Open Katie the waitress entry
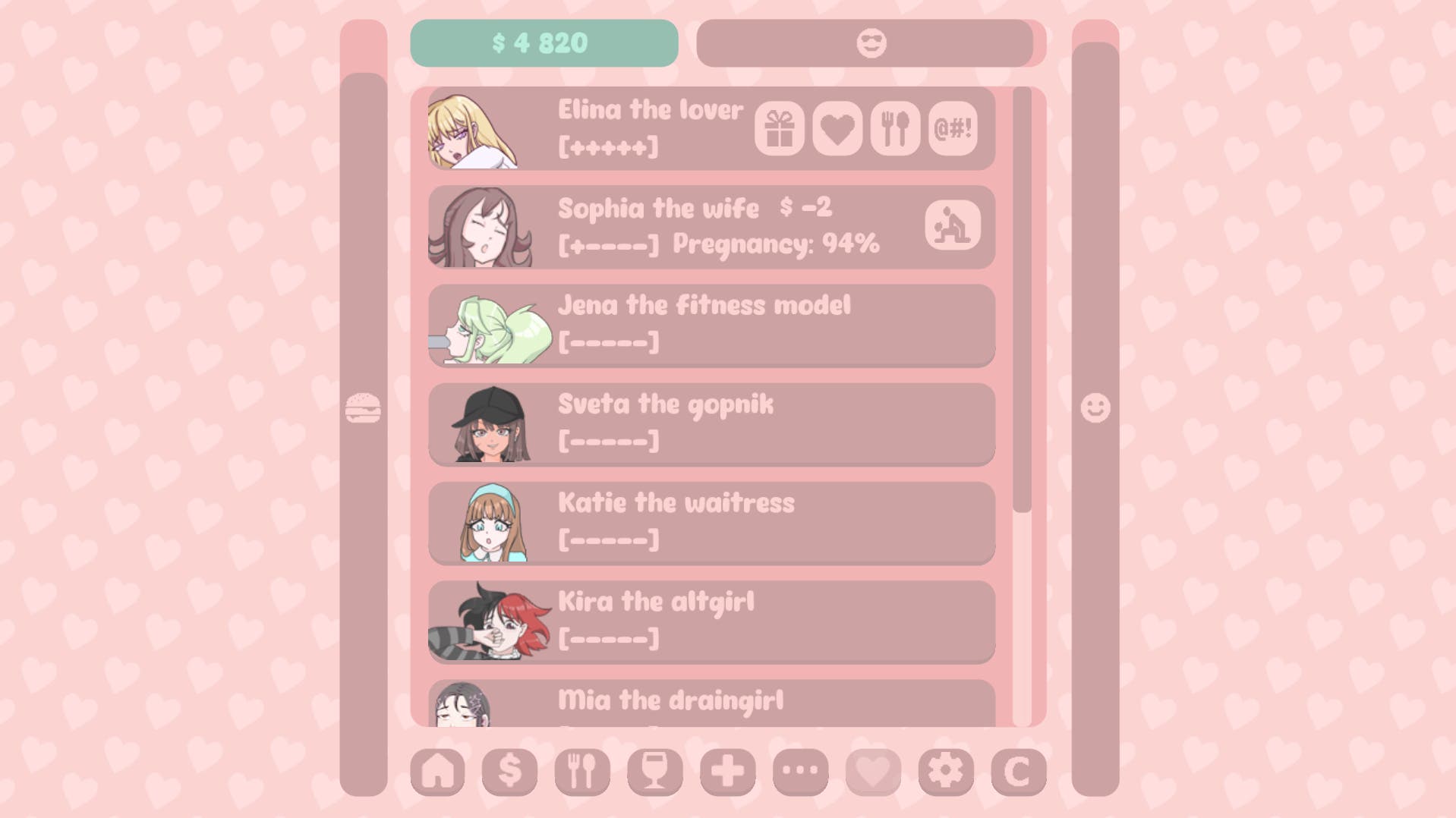Viewport: 1456px width, 818px height. (x=711, y=522)
